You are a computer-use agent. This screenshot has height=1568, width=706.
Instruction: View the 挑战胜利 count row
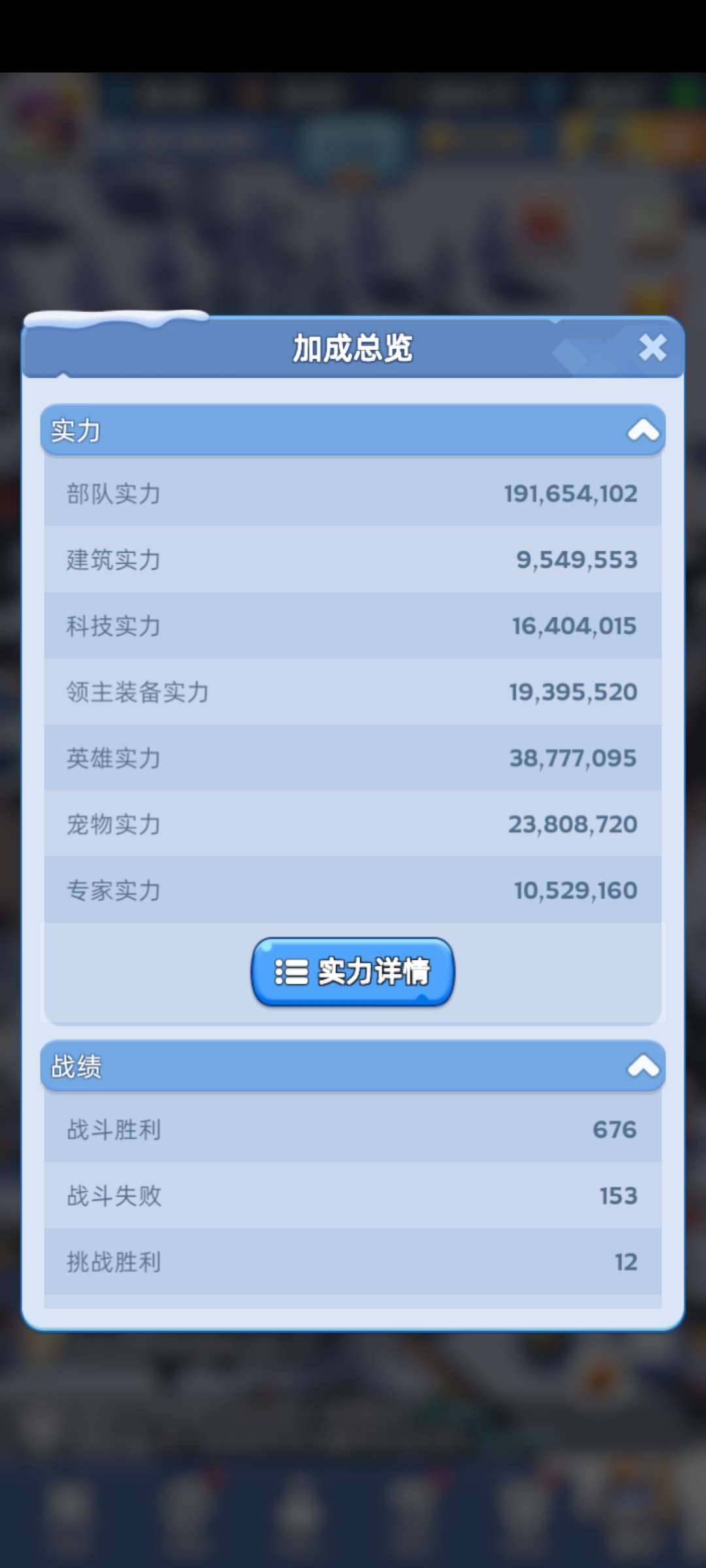(x=353, y=1262)
